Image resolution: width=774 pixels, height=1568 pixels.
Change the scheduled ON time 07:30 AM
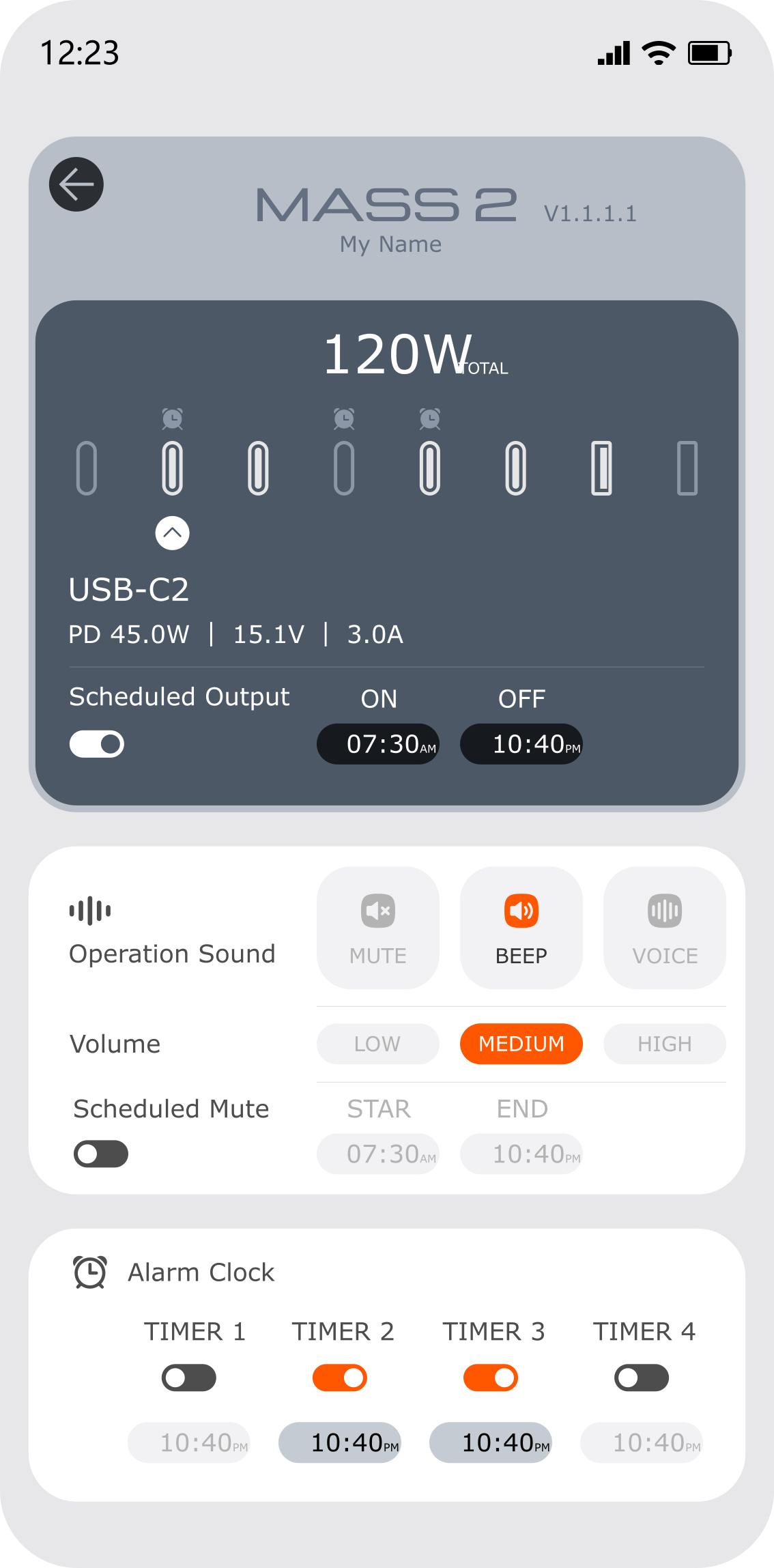click(x=378, y=744)
